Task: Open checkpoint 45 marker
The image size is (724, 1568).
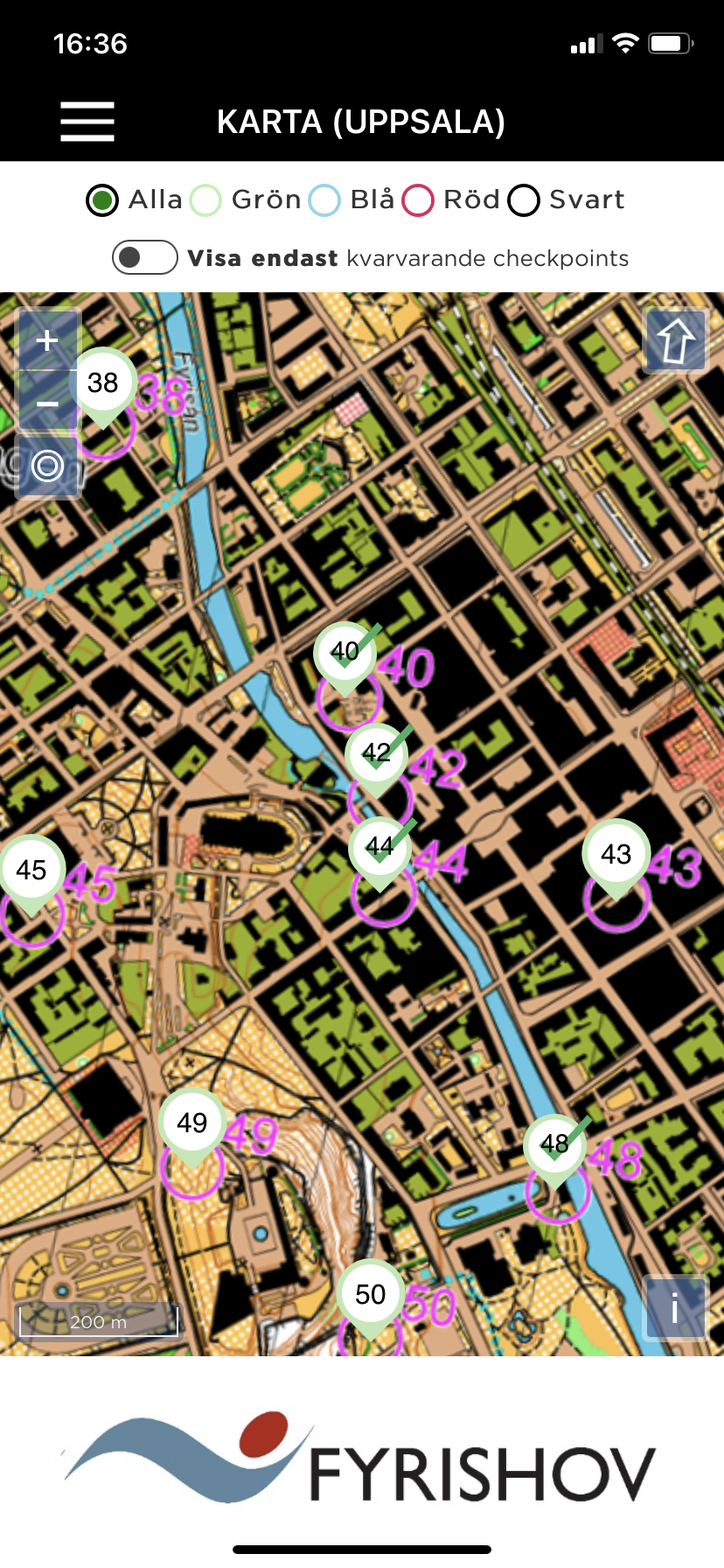Action: [31, 873]
